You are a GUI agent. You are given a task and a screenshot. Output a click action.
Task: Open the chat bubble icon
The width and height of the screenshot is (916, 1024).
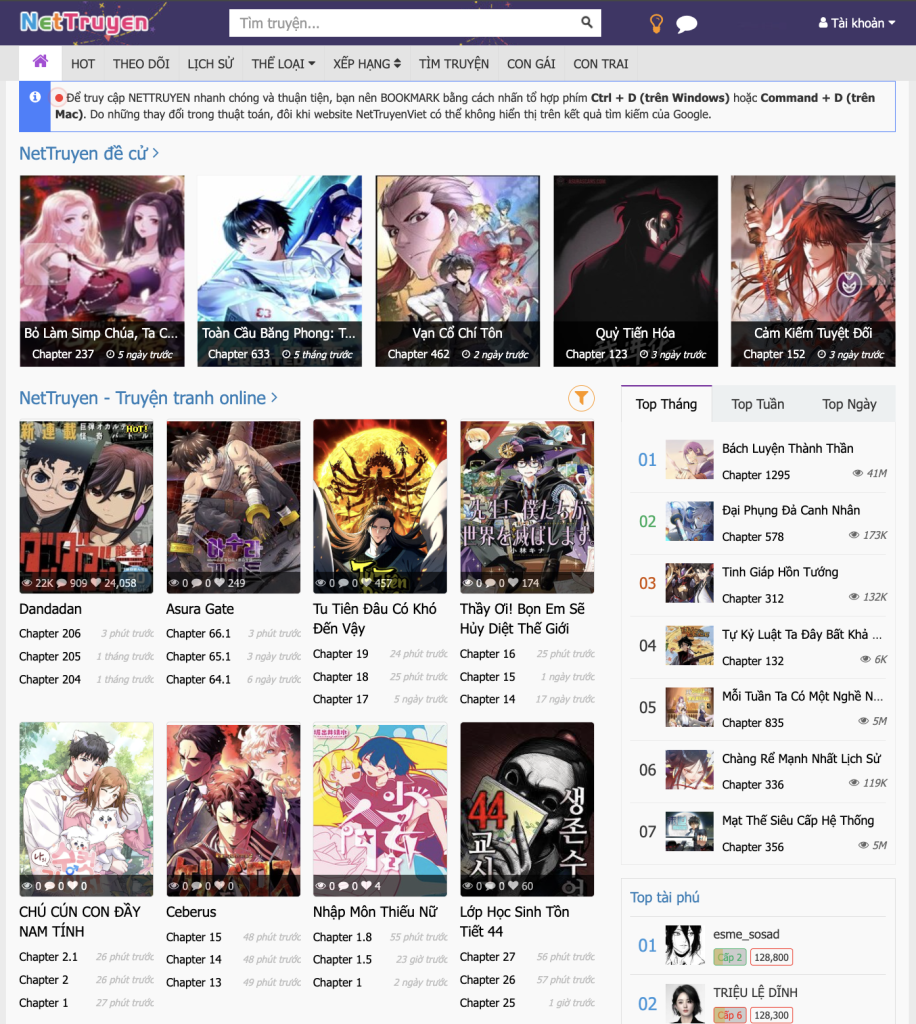[x=686, y=24]
